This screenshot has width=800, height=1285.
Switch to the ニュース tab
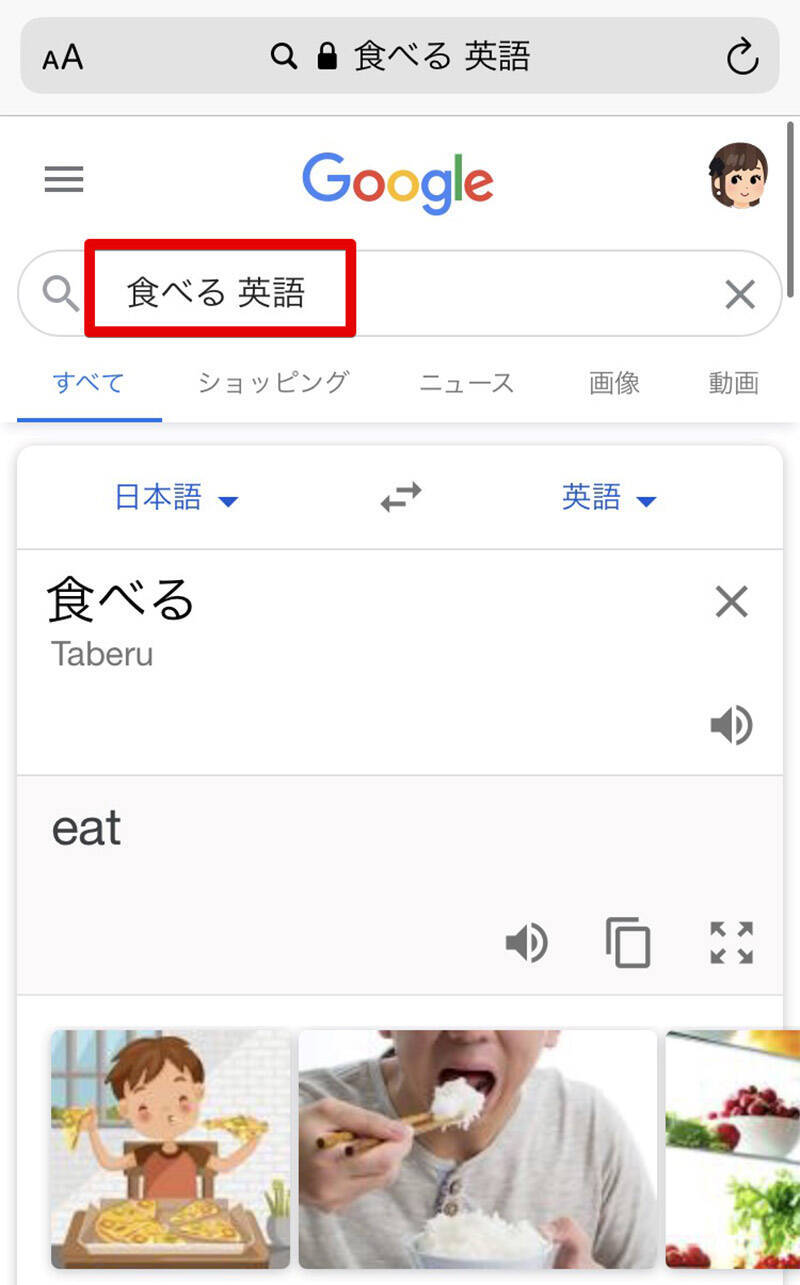(466, 382)
